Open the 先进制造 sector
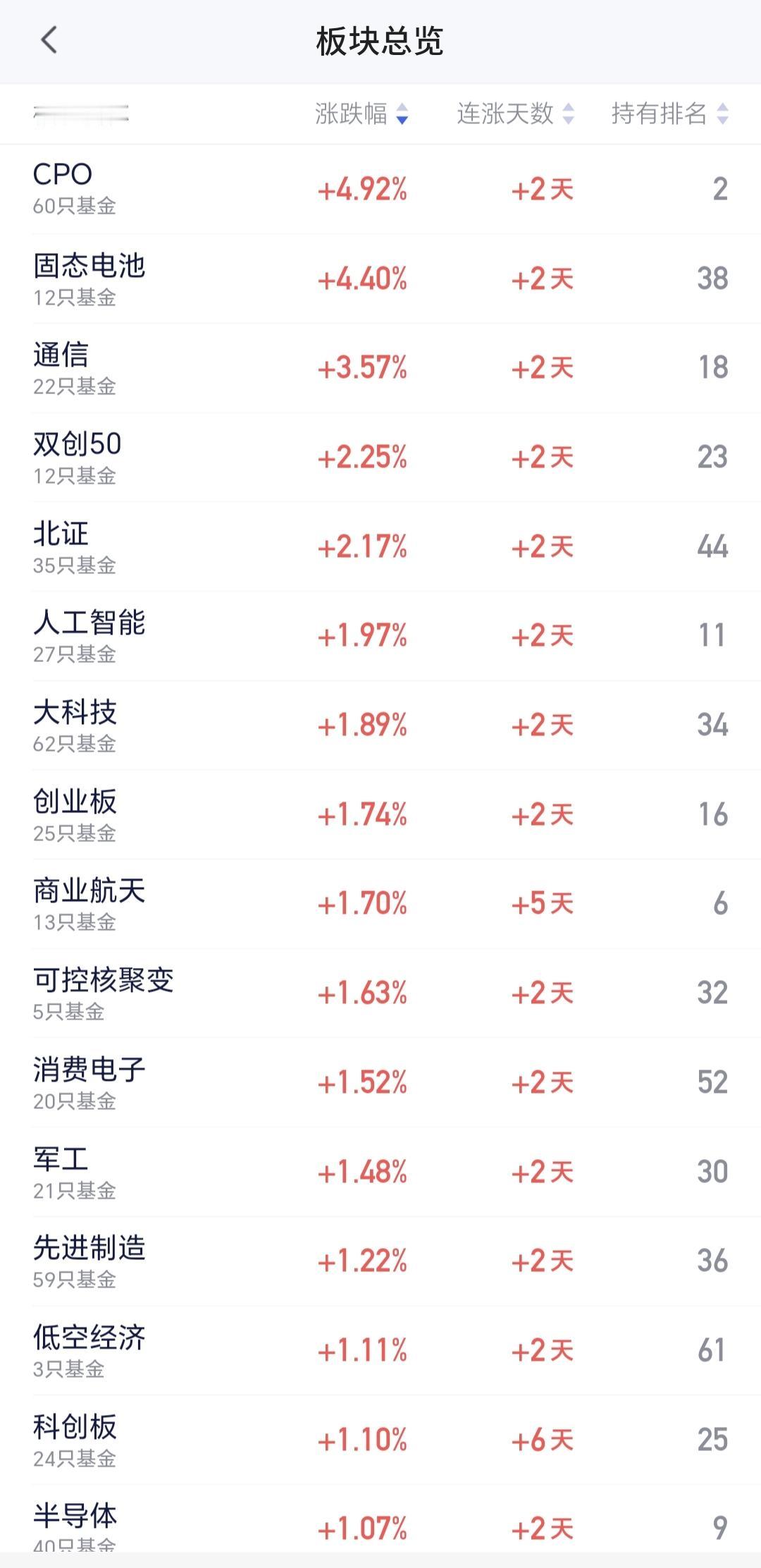 (380, 1261)
